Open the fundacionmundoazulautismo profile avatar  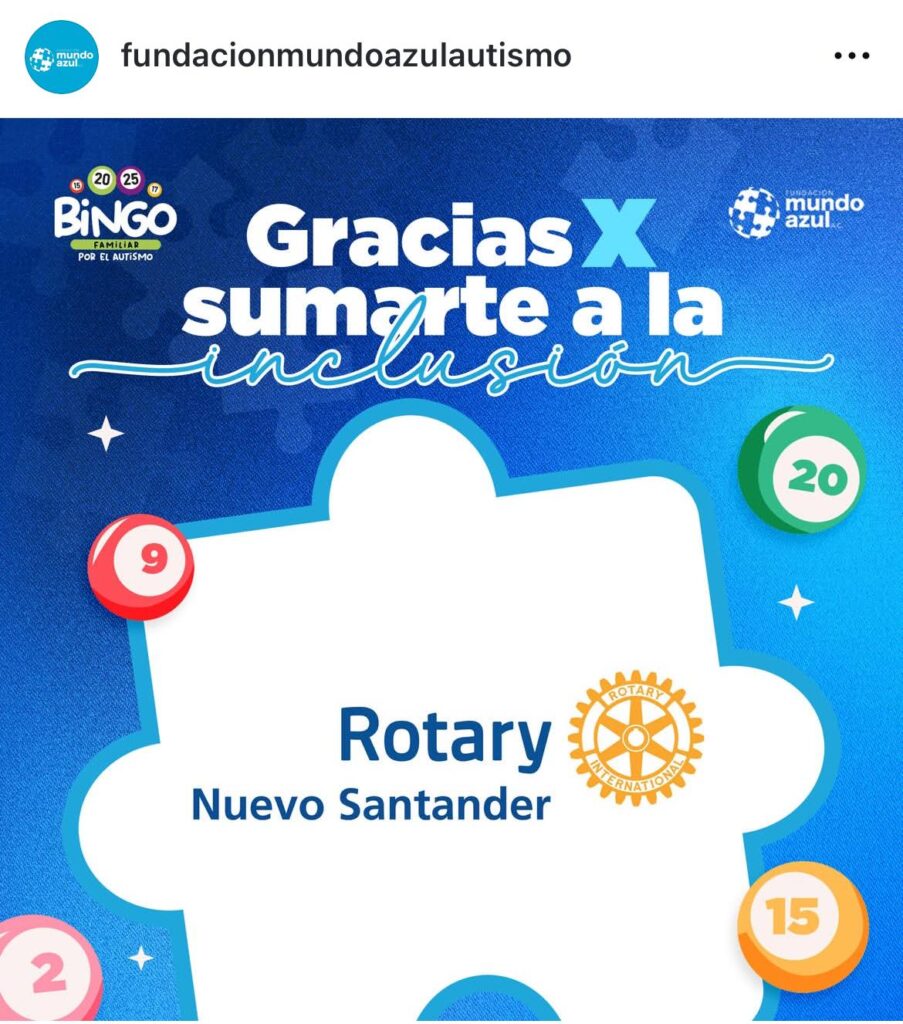62,57
